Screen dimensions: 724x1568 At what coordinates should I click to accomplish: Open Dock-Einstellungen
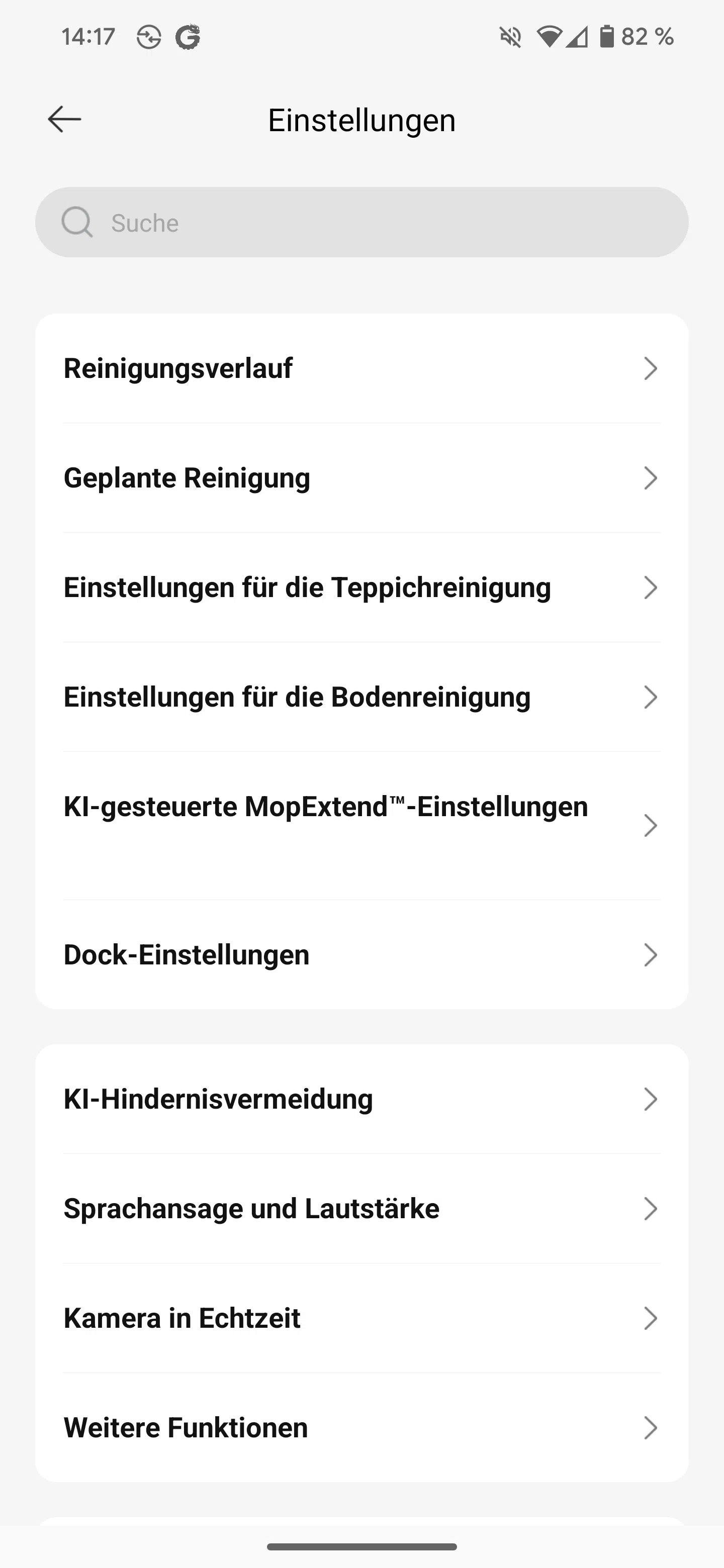coord(361,954)
